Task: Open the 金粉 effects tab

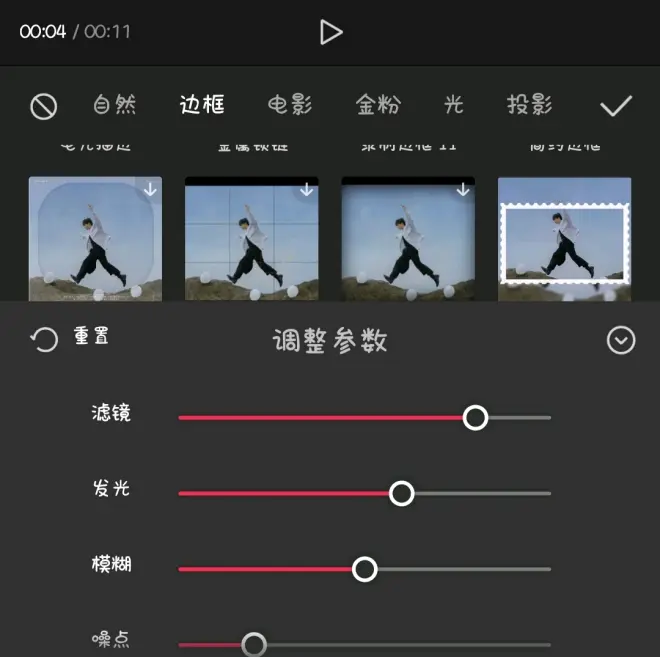Action: [378, 105]
